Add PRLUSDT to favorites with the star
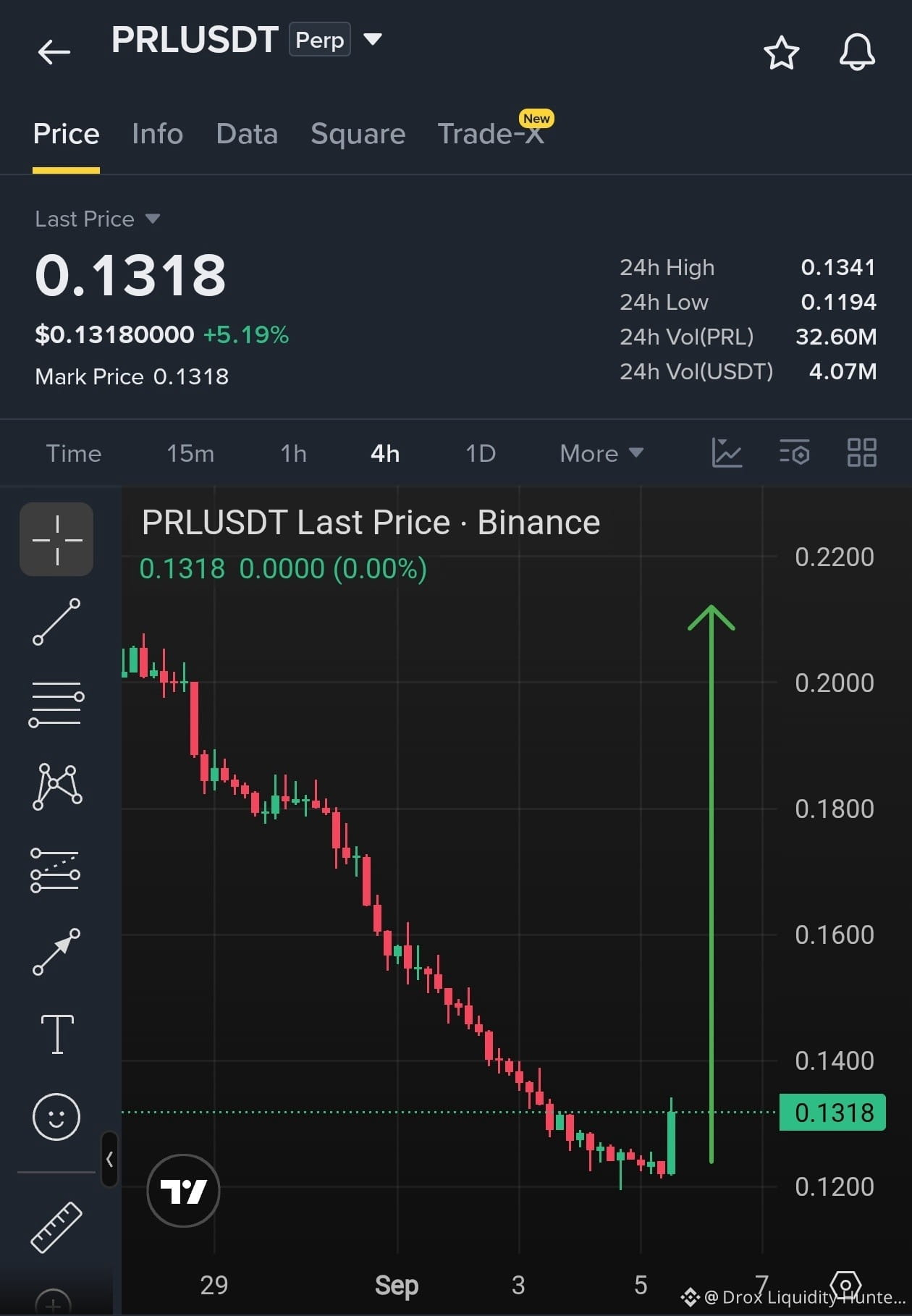 point(782,53)
